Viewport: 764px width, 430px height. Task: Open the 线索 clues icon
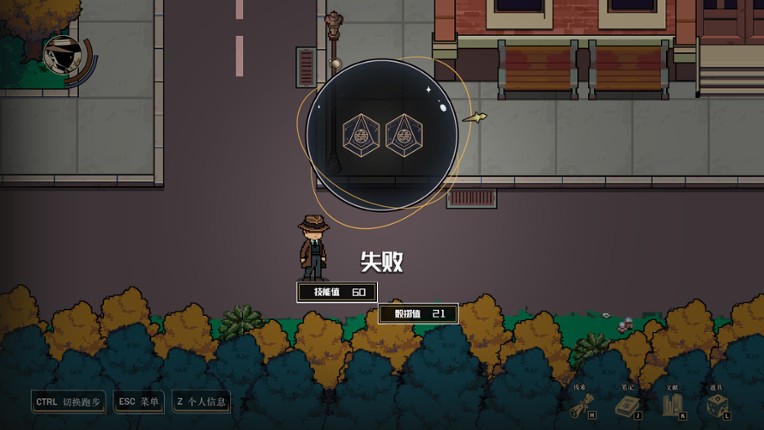point(582,405)
